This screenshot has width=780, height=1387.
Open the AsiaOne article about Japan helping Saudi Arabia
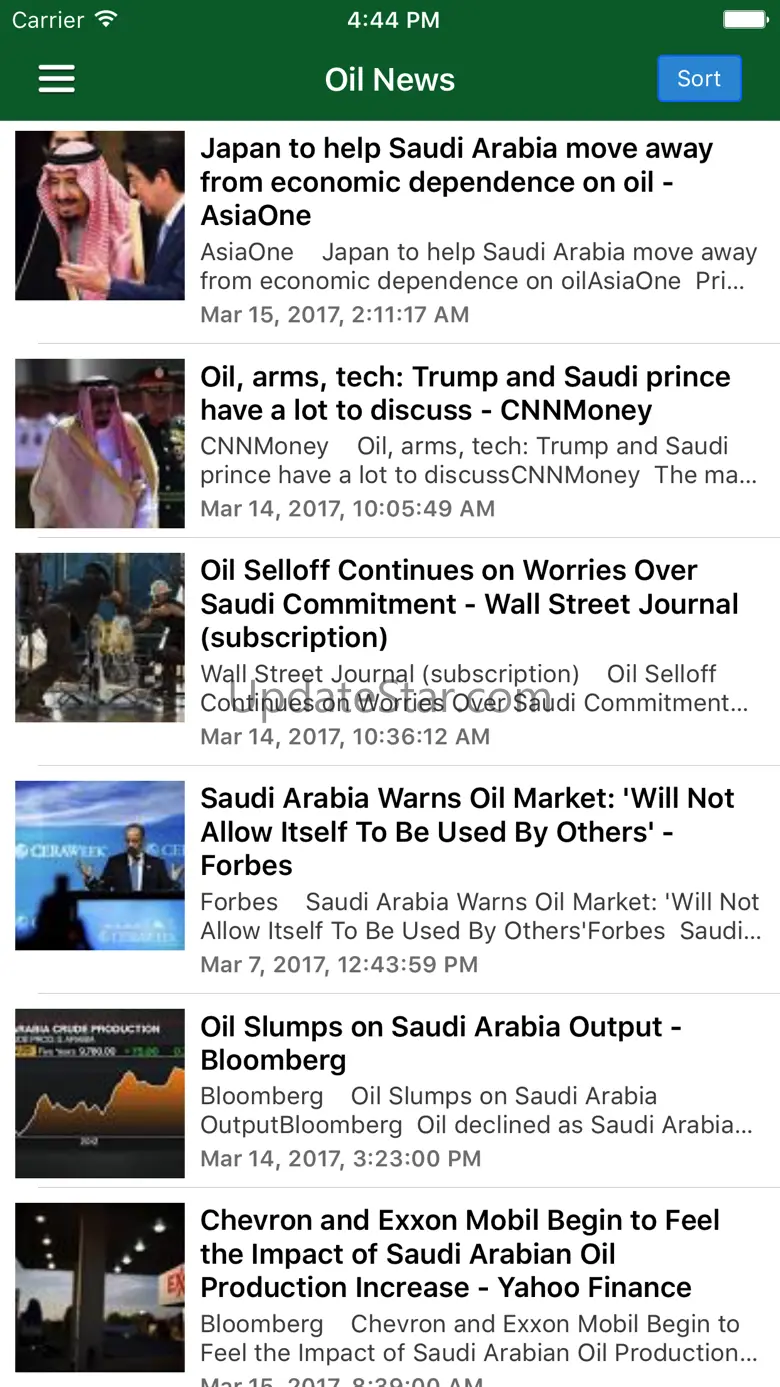pyautogui.click(x=456, y=182)
